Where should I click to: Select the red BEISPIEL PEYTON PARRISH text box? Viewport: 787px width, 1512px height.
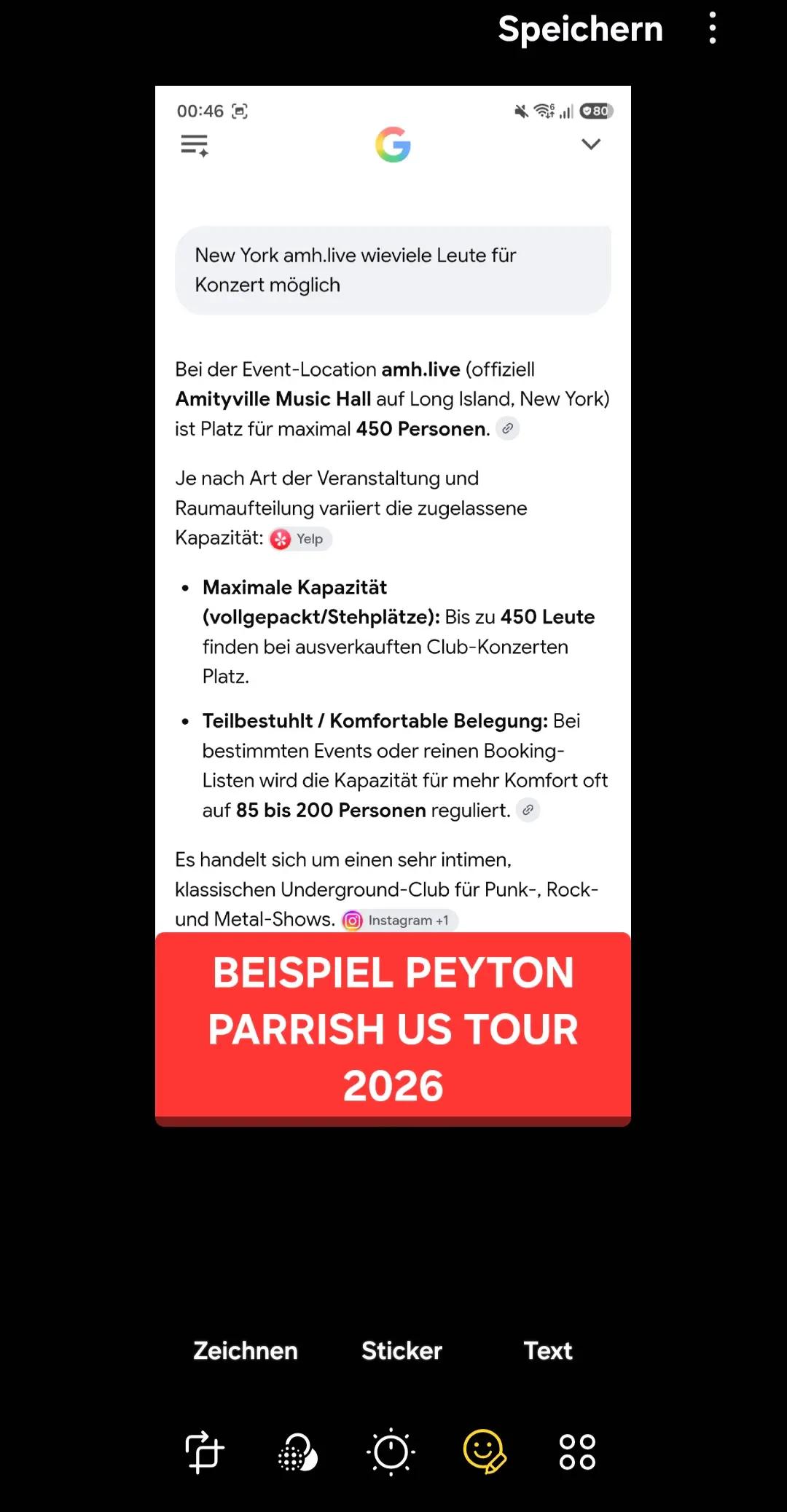pos(393,1028)
